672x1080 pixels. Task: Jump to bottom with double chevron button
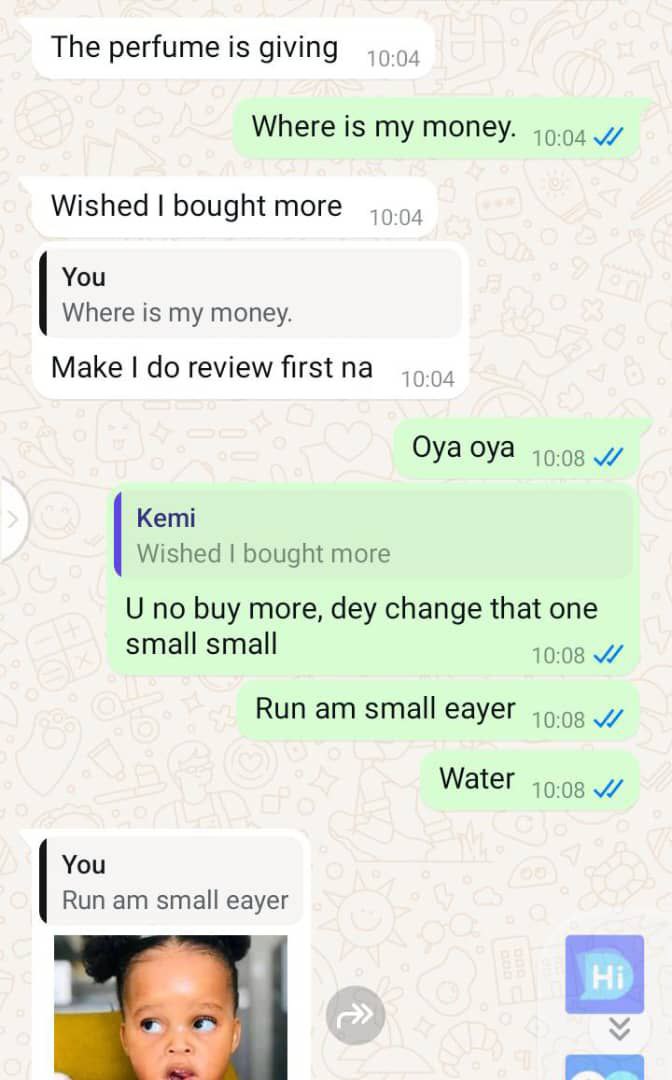(619, 1029)
